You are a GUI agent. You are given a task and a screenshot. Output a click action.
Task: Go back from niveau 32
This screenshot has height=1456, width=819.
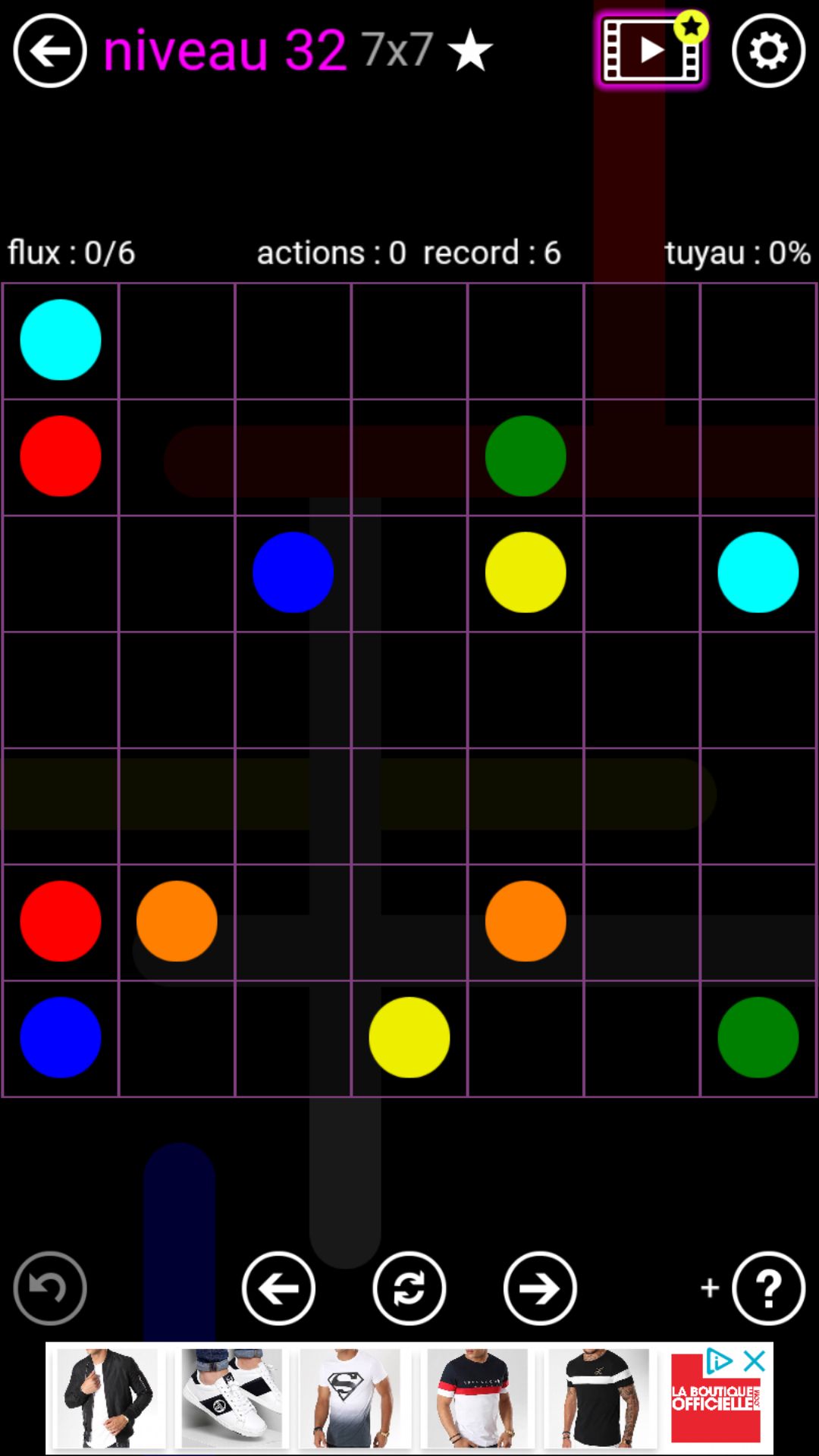pos(50,51)
